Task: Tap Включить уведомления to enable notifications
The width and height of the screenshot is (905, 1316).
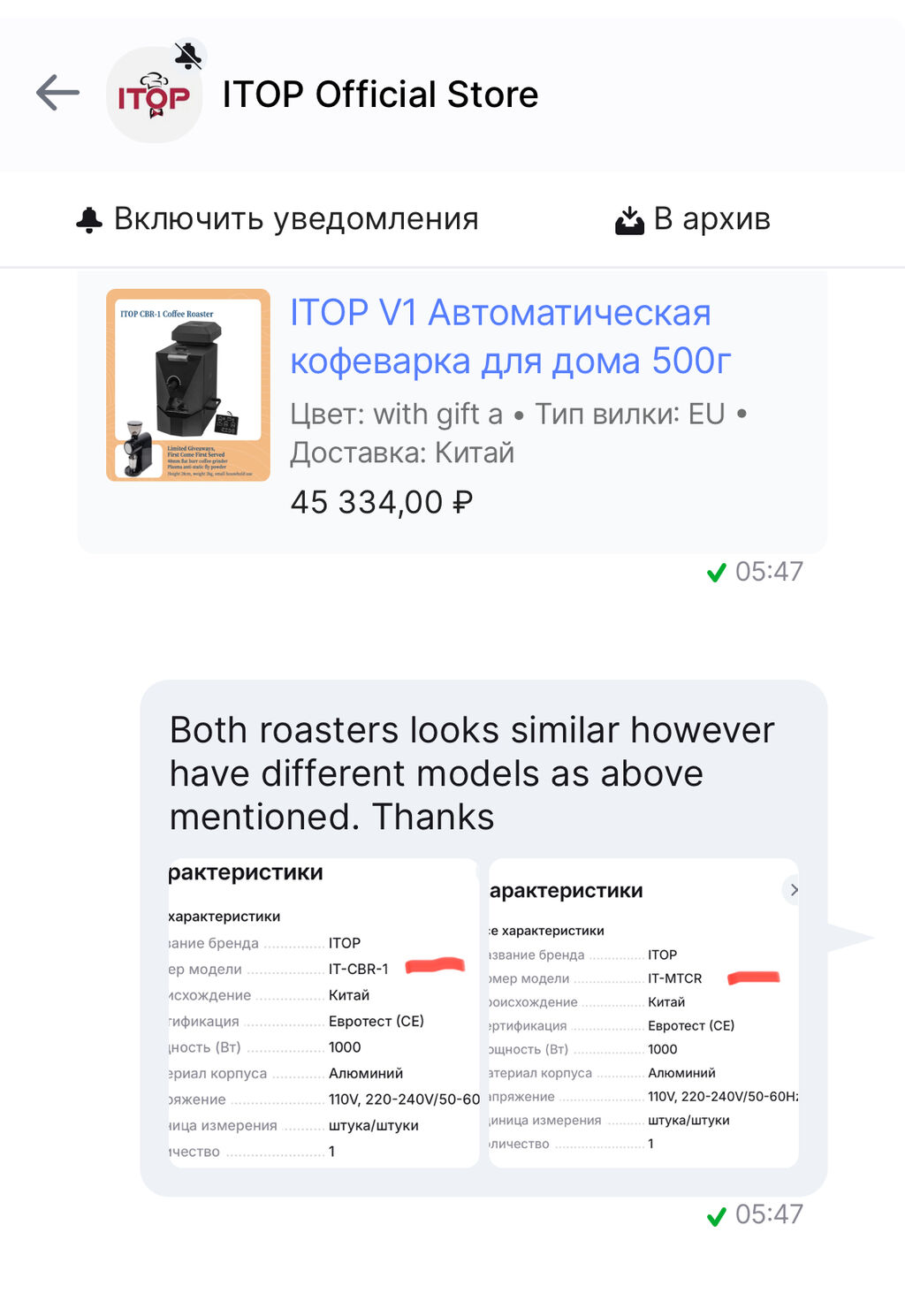Action: [x=278, y=219]
